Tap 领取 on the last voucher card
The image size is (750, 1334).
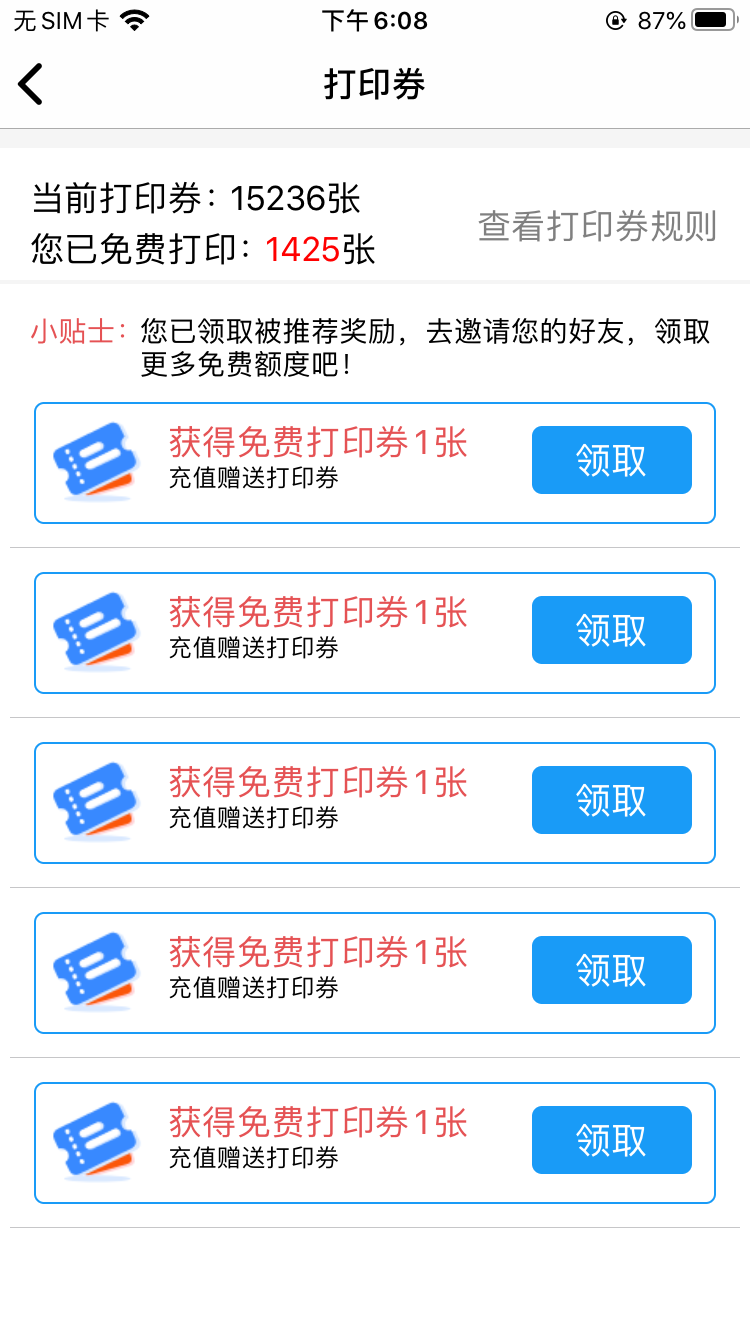611,1140
